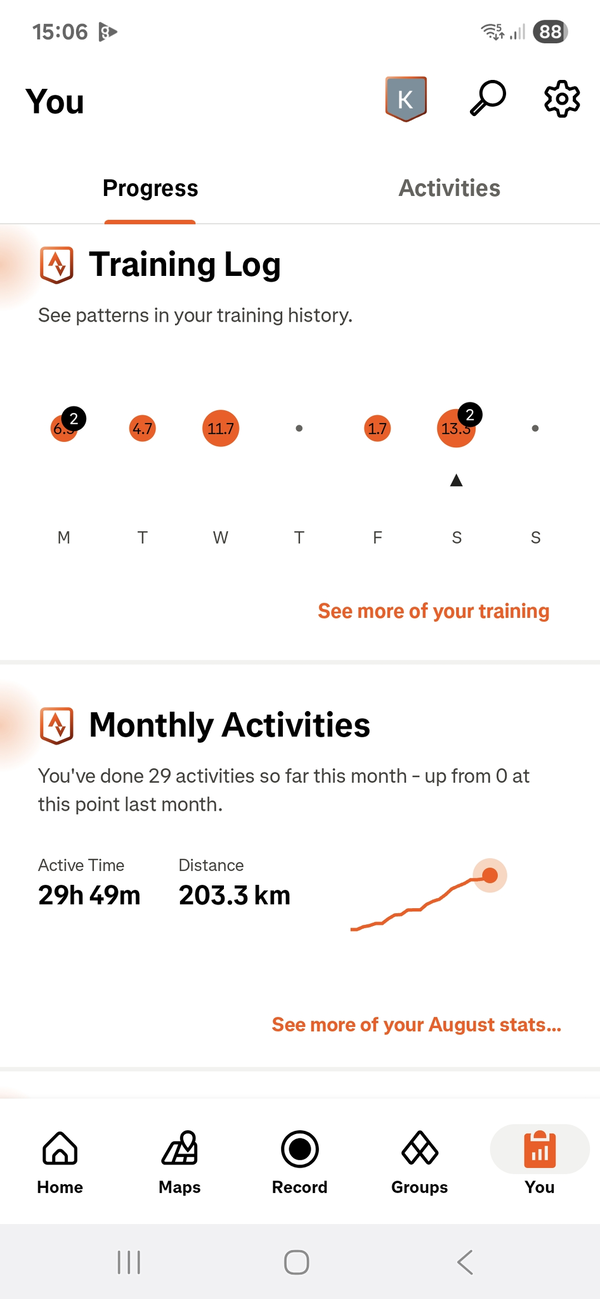This screenshot has height=1299, width=600.
Task: Open the Maps tab
Action: click(180, 1163)
